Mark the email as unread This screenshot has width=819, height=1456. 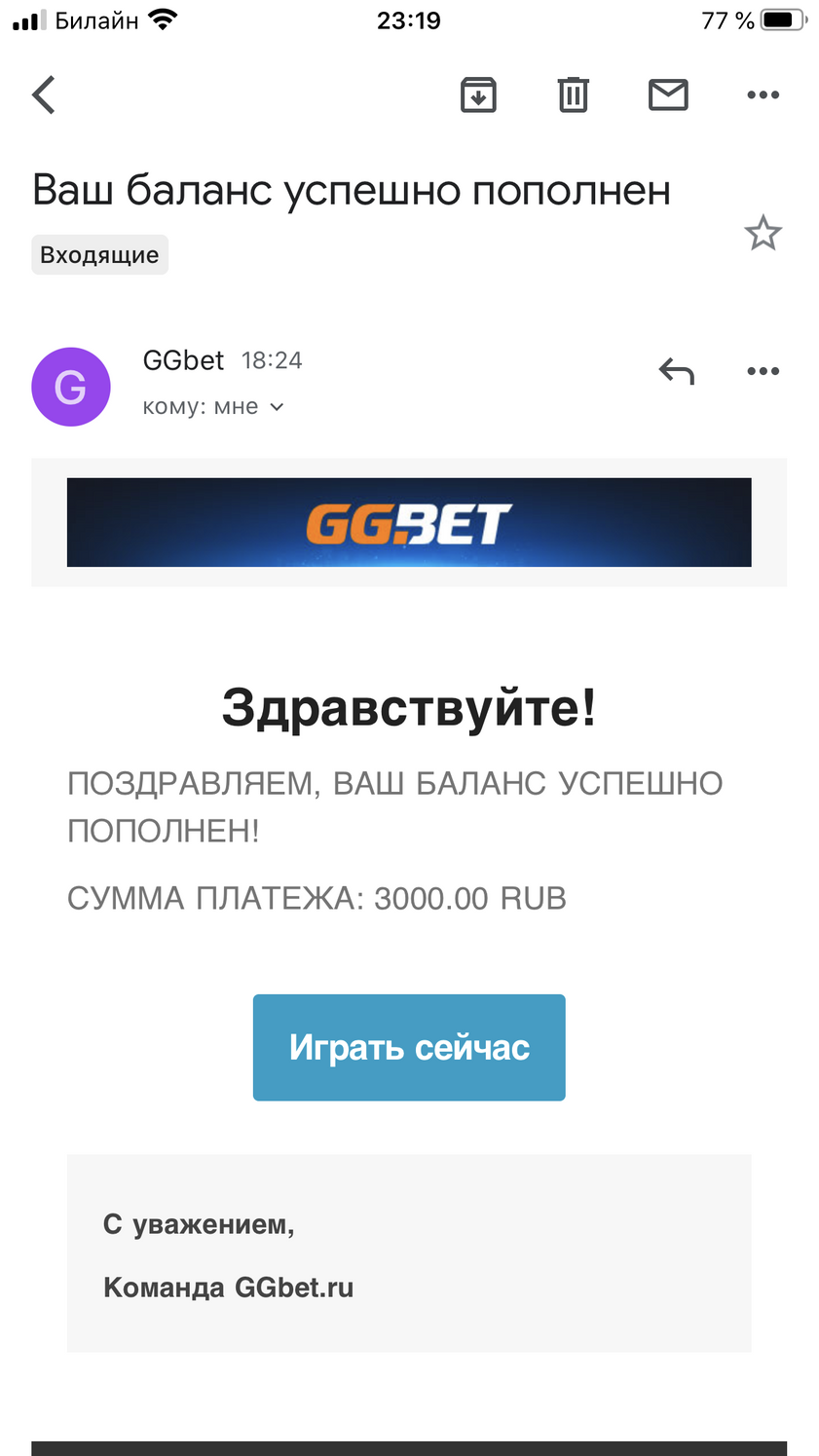(x=668, y=95)
